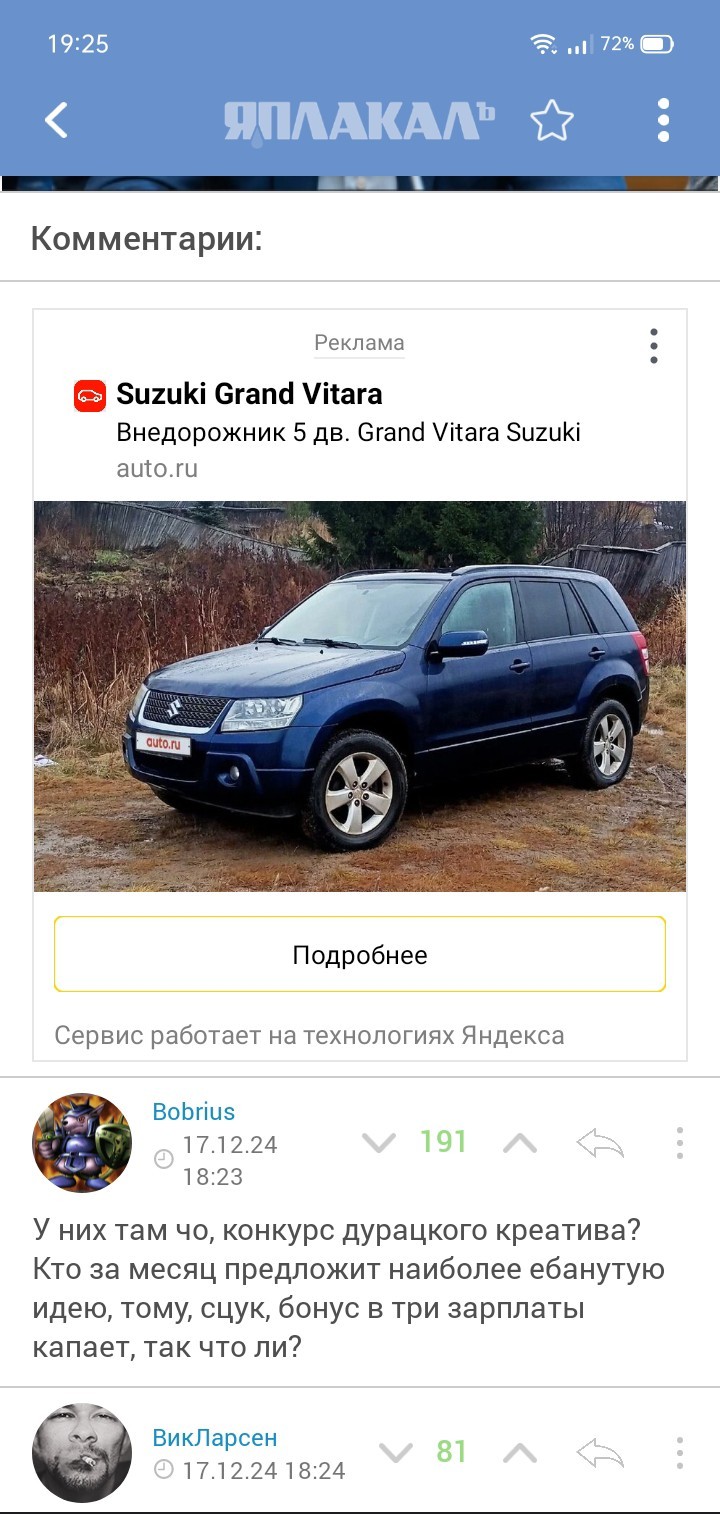Screen dimensions: 720x1514
Task: Reply to the comment by Bobrius
Action: (x=600, y=1143)
